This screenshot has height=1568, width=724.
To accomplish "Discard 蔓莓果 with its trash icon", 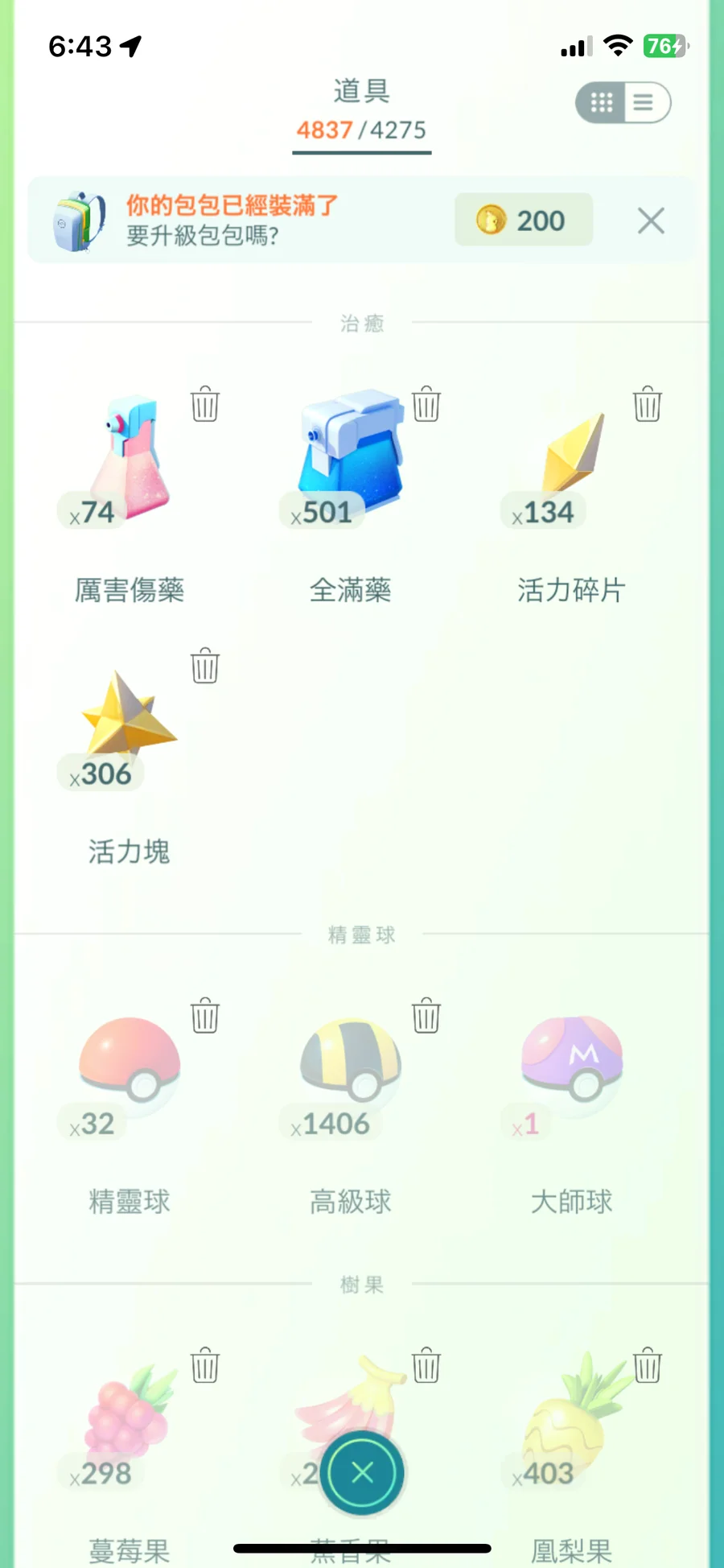I will [205, 1365].
